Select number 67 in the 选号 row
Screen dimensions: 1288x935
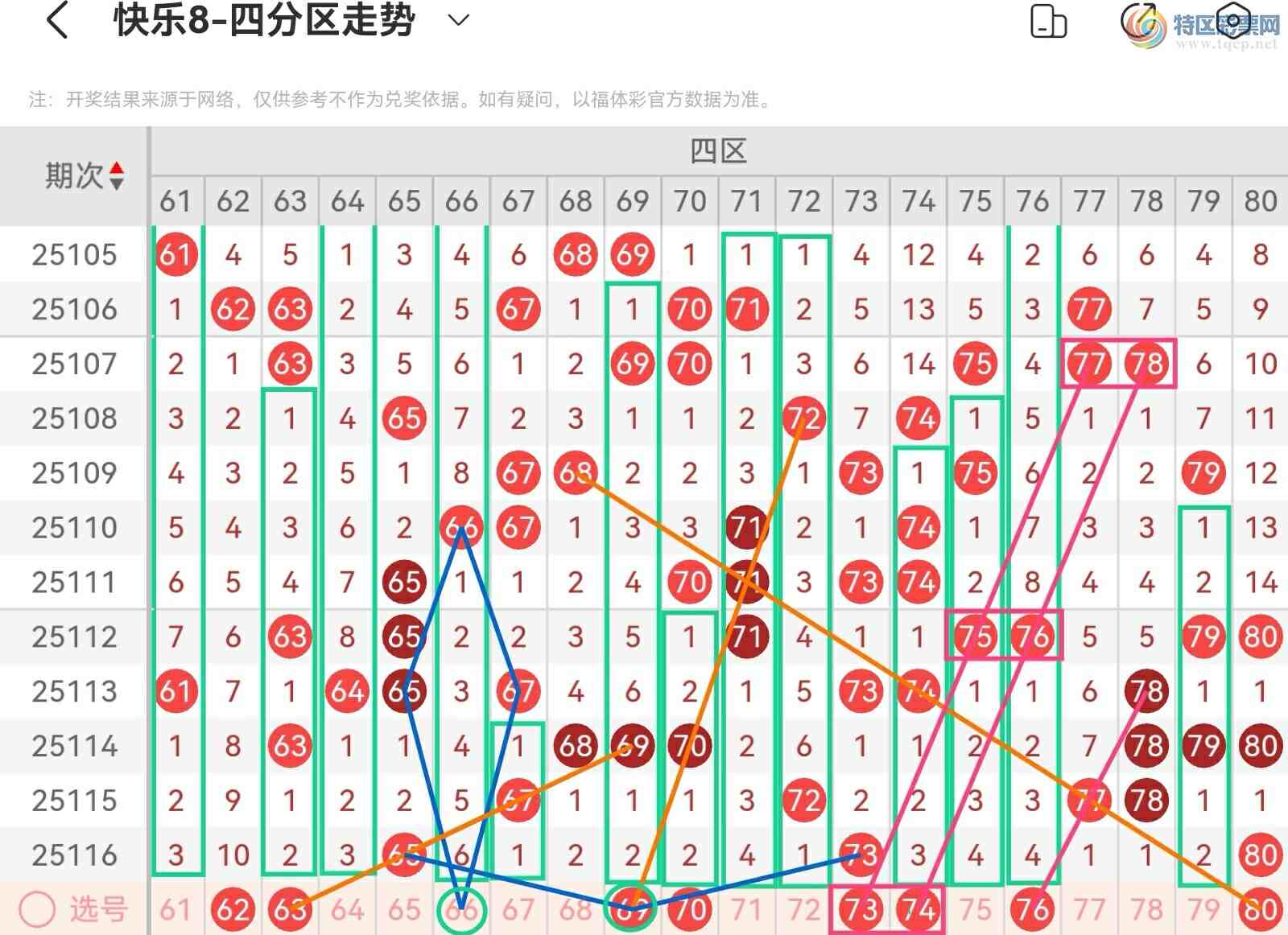[x=518, y=910]
